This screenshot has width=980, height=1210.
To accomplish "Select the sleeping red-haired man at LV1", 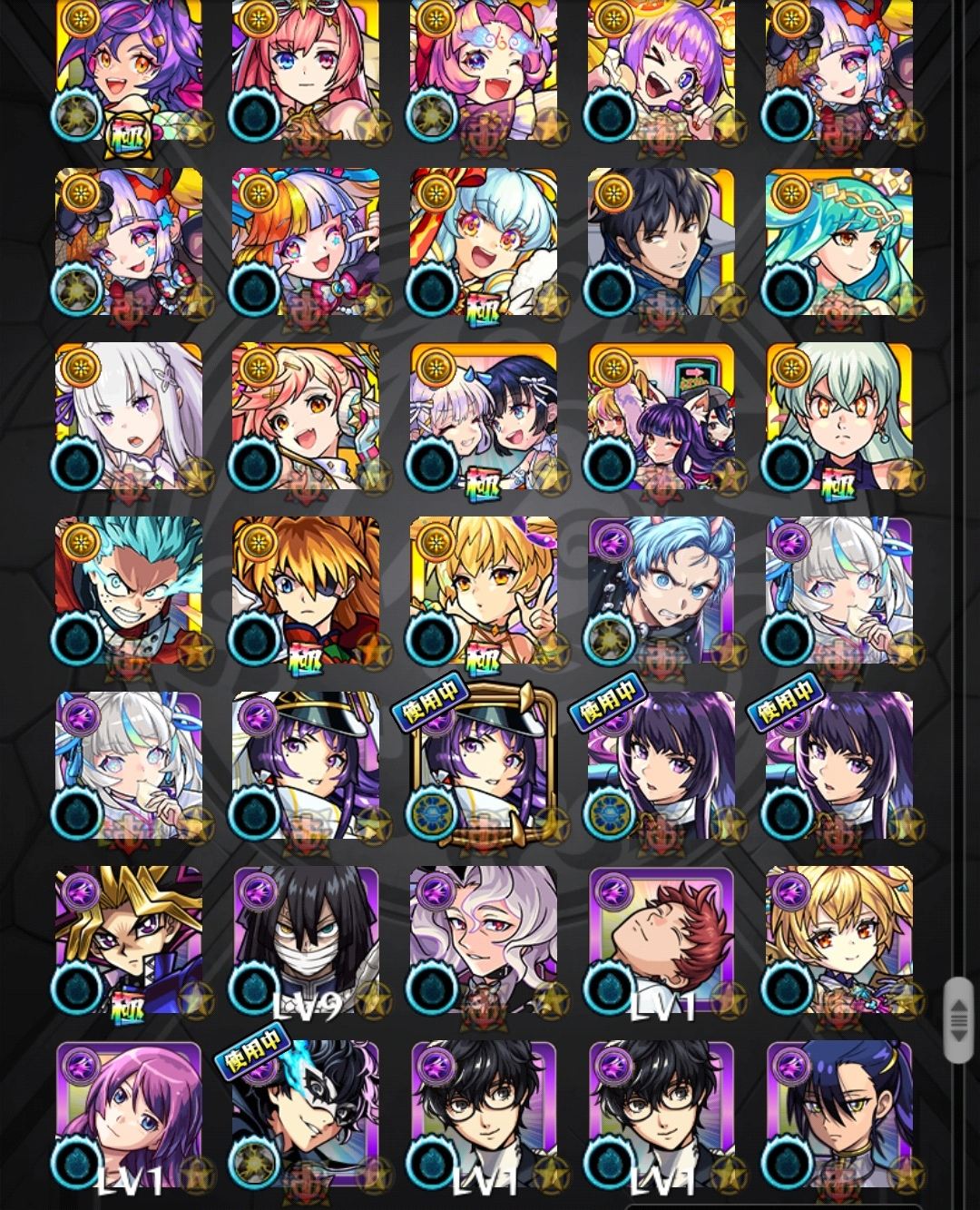I will tap(661, 939).
